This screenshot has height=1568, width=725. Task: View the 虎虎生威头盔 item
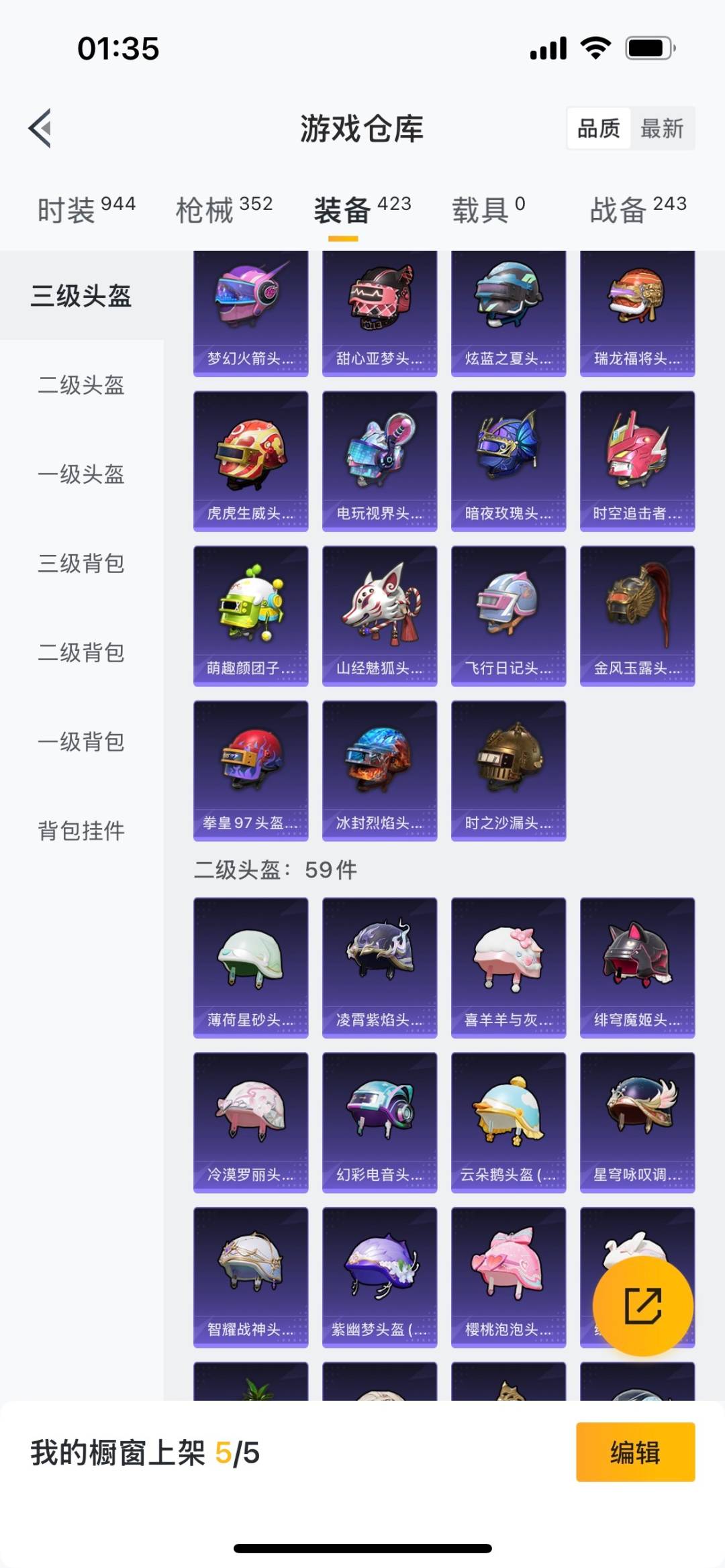coord(251,462)
